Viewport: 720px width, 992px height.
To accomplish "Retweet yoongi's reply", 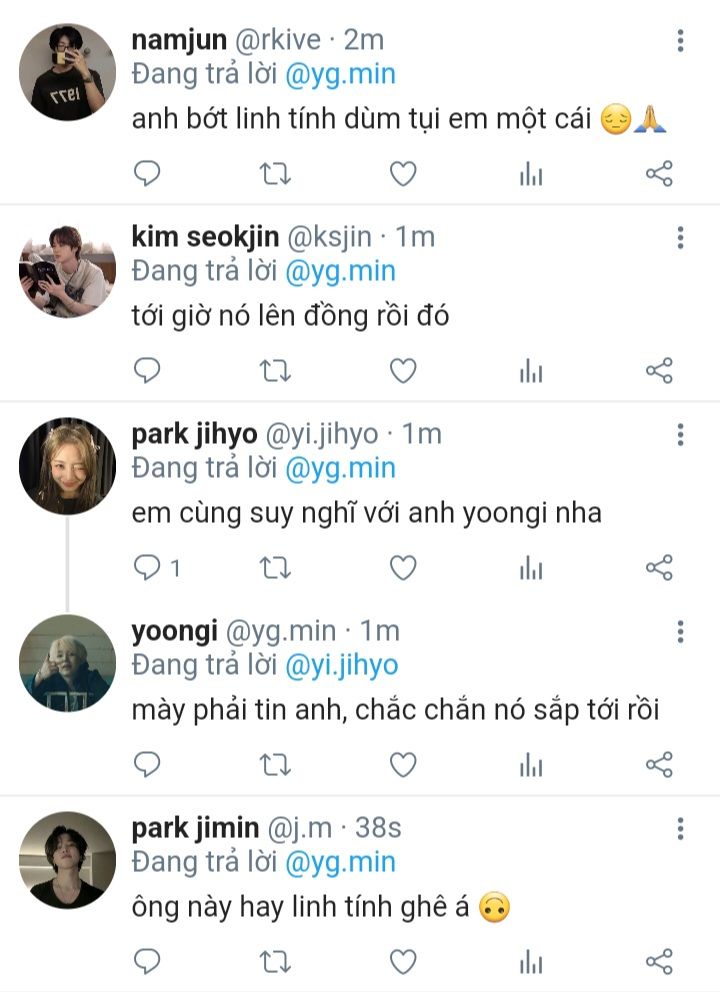I will 274,765.
